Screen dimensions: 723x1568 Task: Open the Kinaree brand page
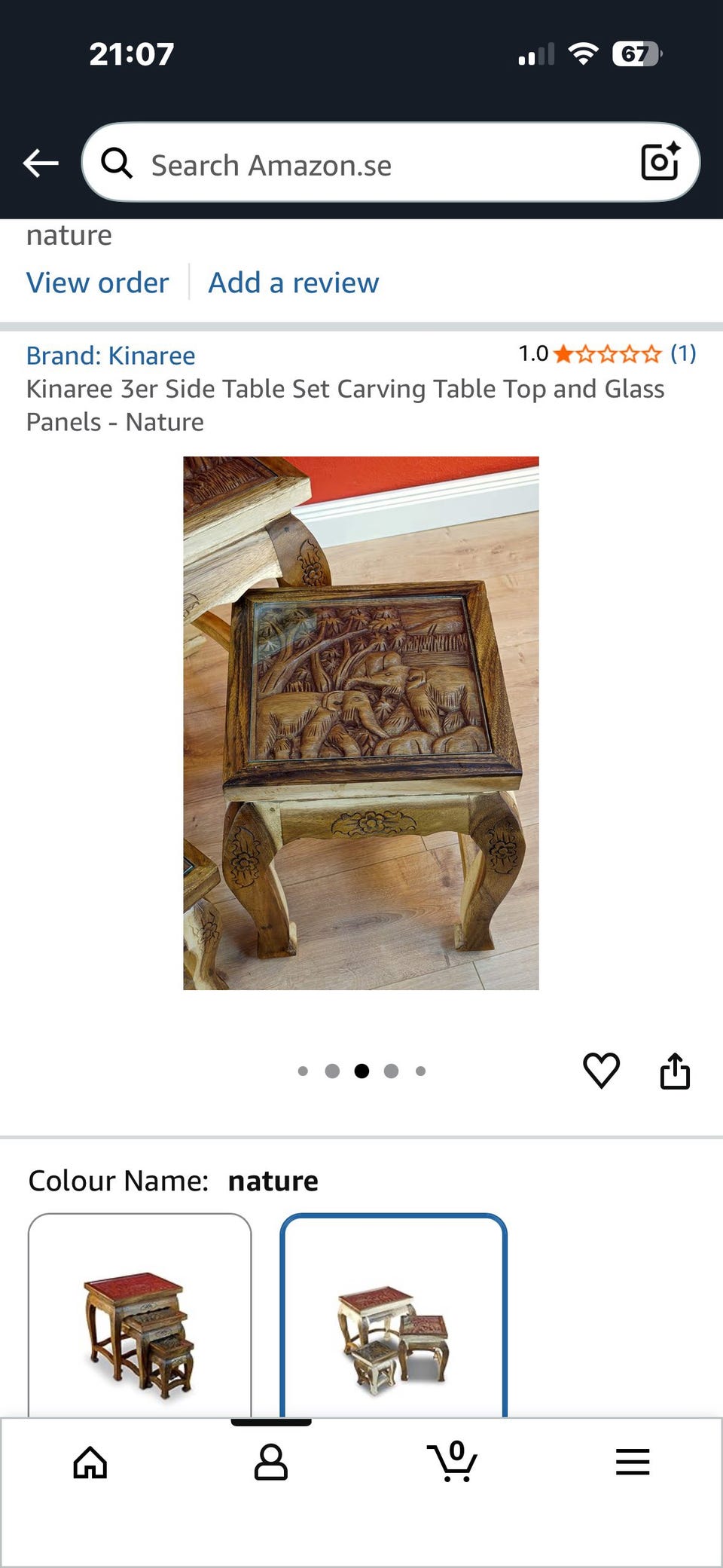[x=111, y=355]
